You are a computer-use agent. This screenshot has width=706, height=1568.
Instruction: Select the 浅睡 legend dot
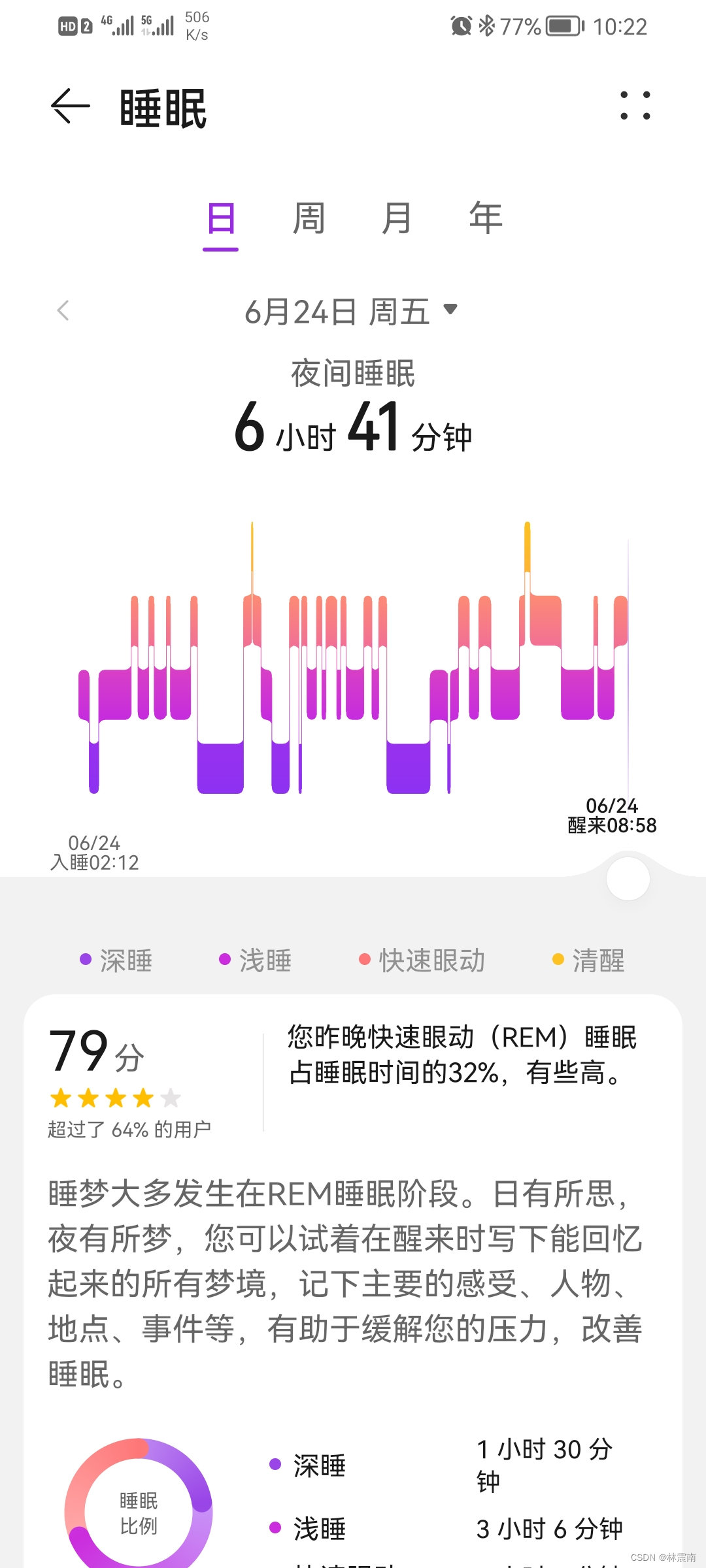click(226, 959)
